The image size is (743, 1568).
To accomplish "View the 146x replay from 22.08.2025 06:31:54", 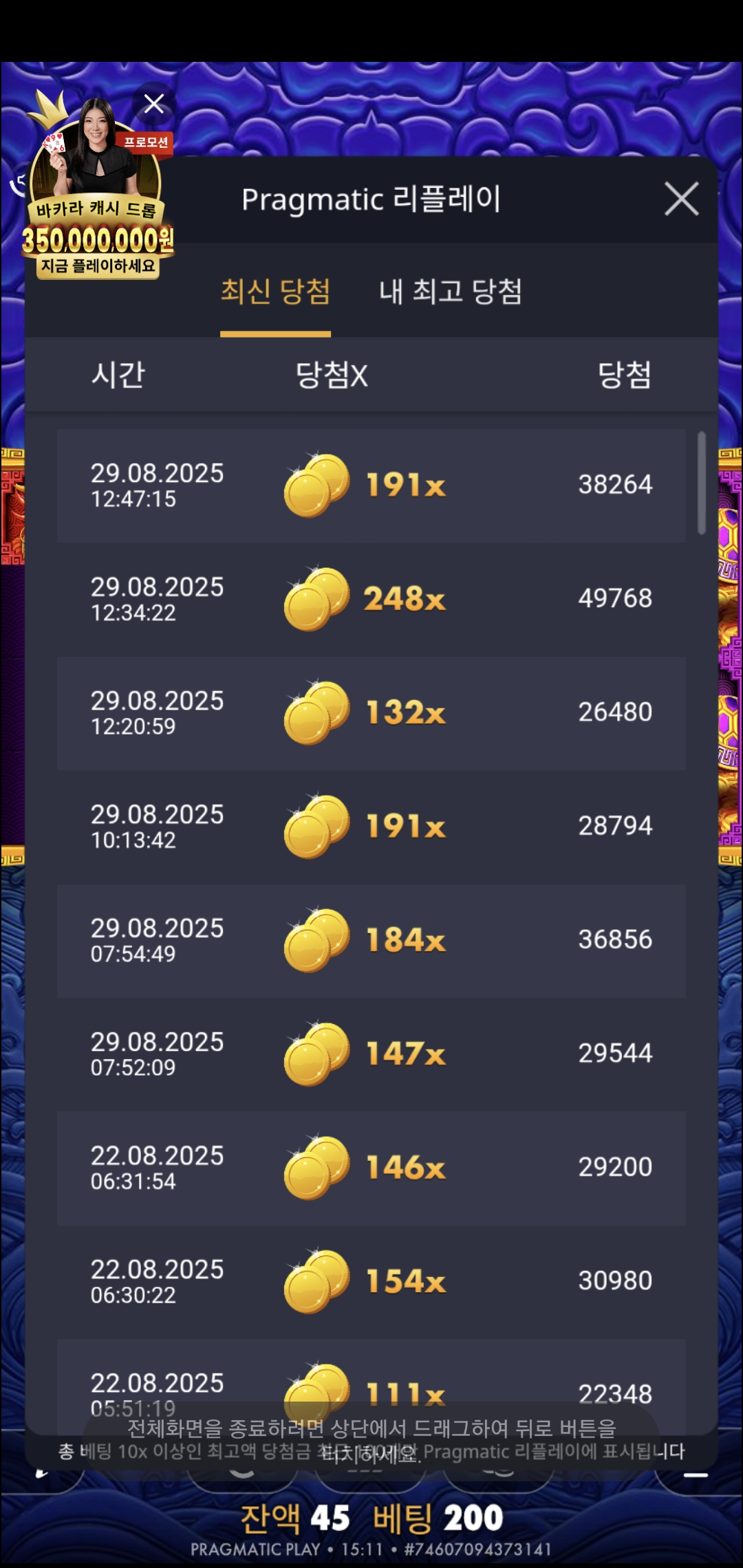I will point(371,1168).
